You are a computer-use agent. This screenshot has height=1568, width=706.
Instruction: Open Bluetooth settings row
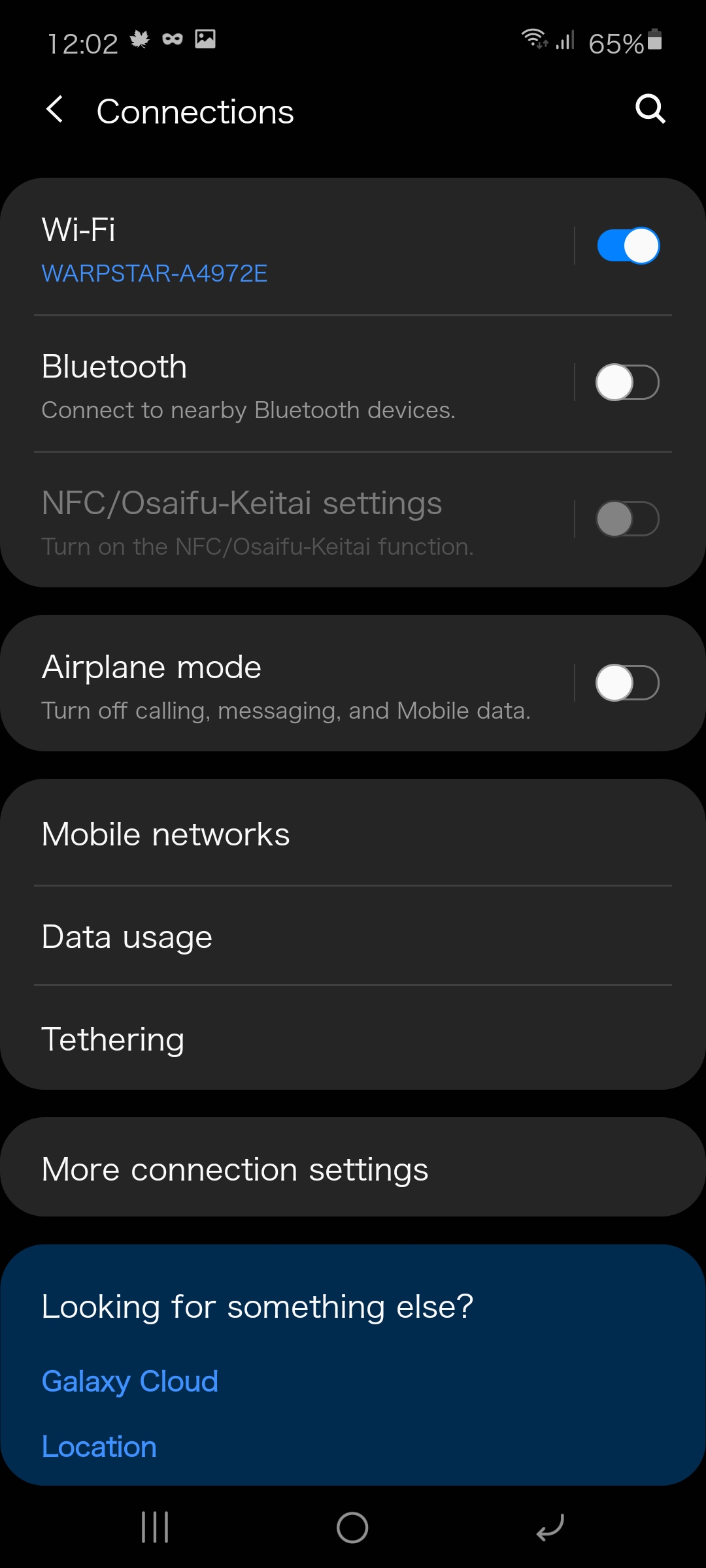coord(288,384)
